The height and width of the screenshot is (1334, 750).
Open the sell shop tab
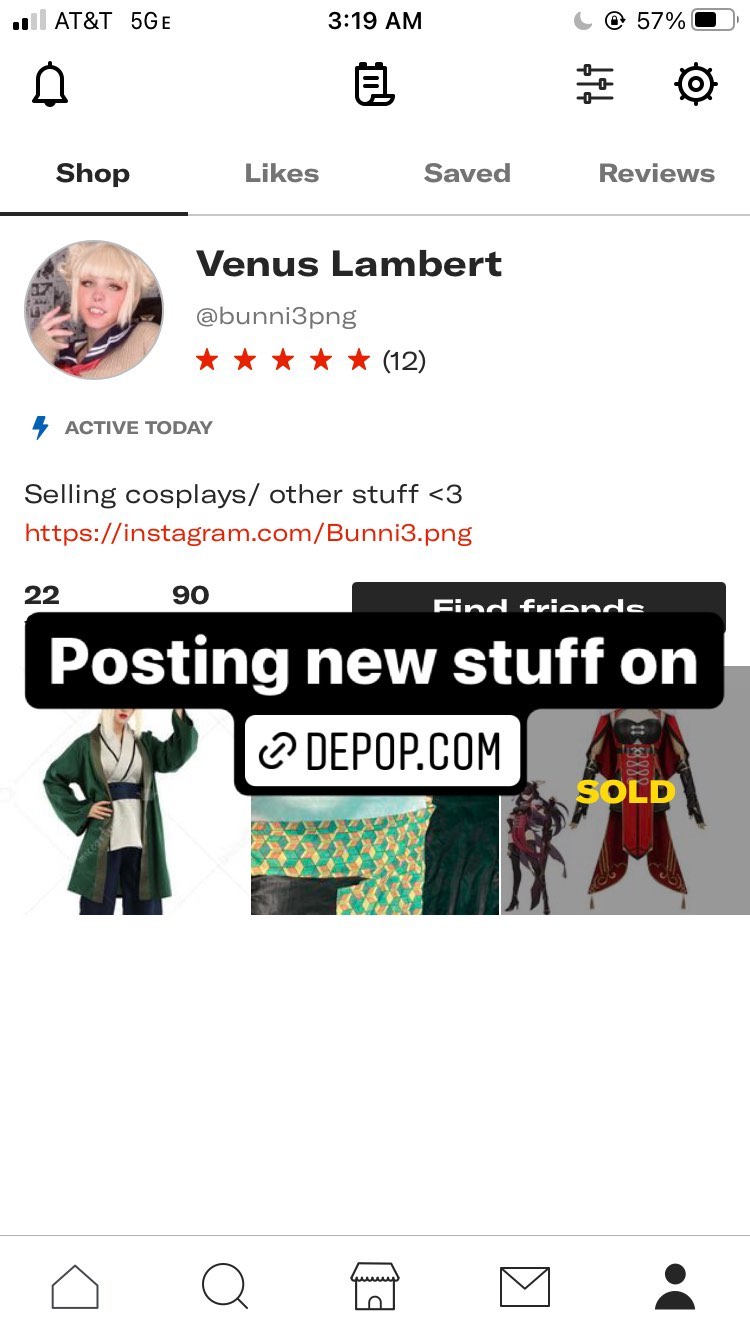pyautogui.click(x=375, y=1286)
